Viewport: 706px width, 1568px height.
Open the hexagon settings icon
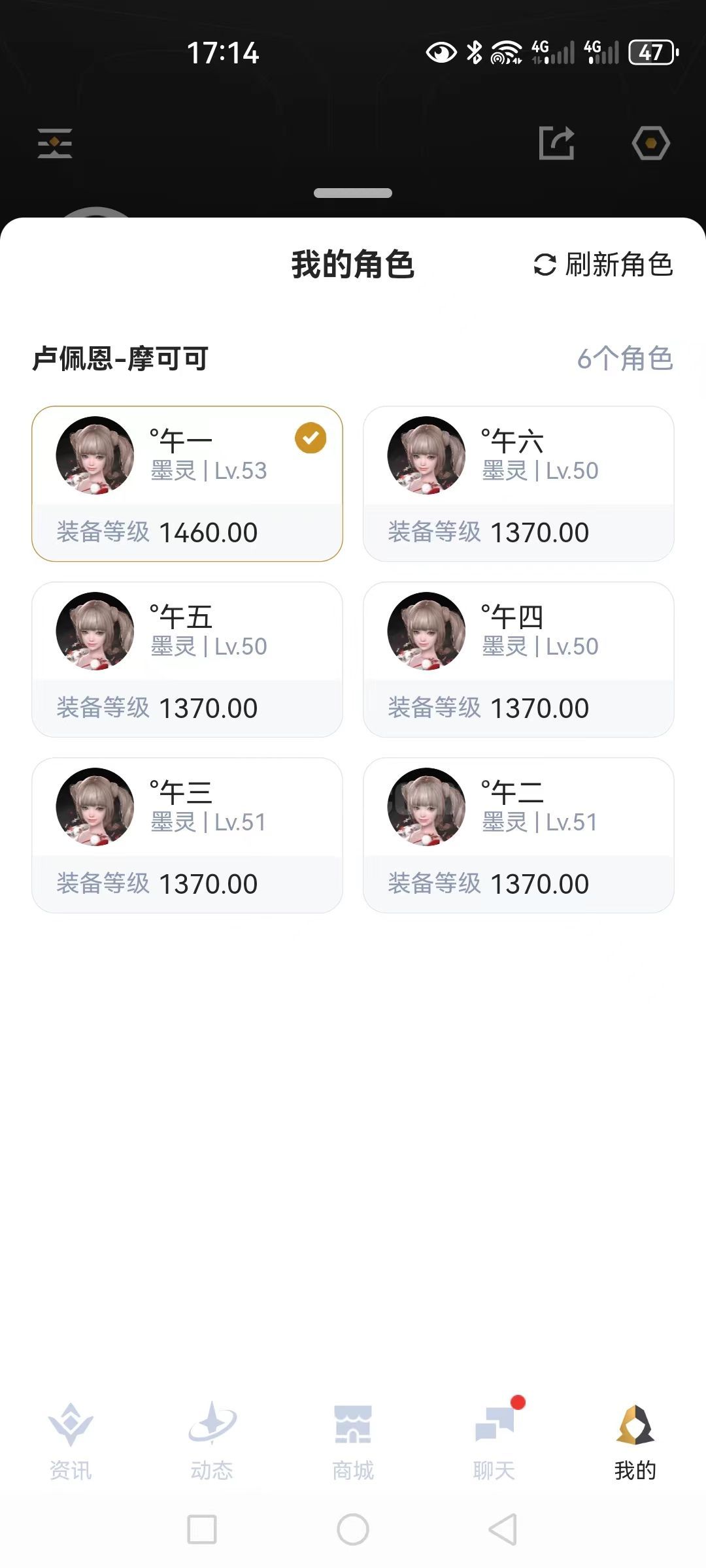point(651,143)
